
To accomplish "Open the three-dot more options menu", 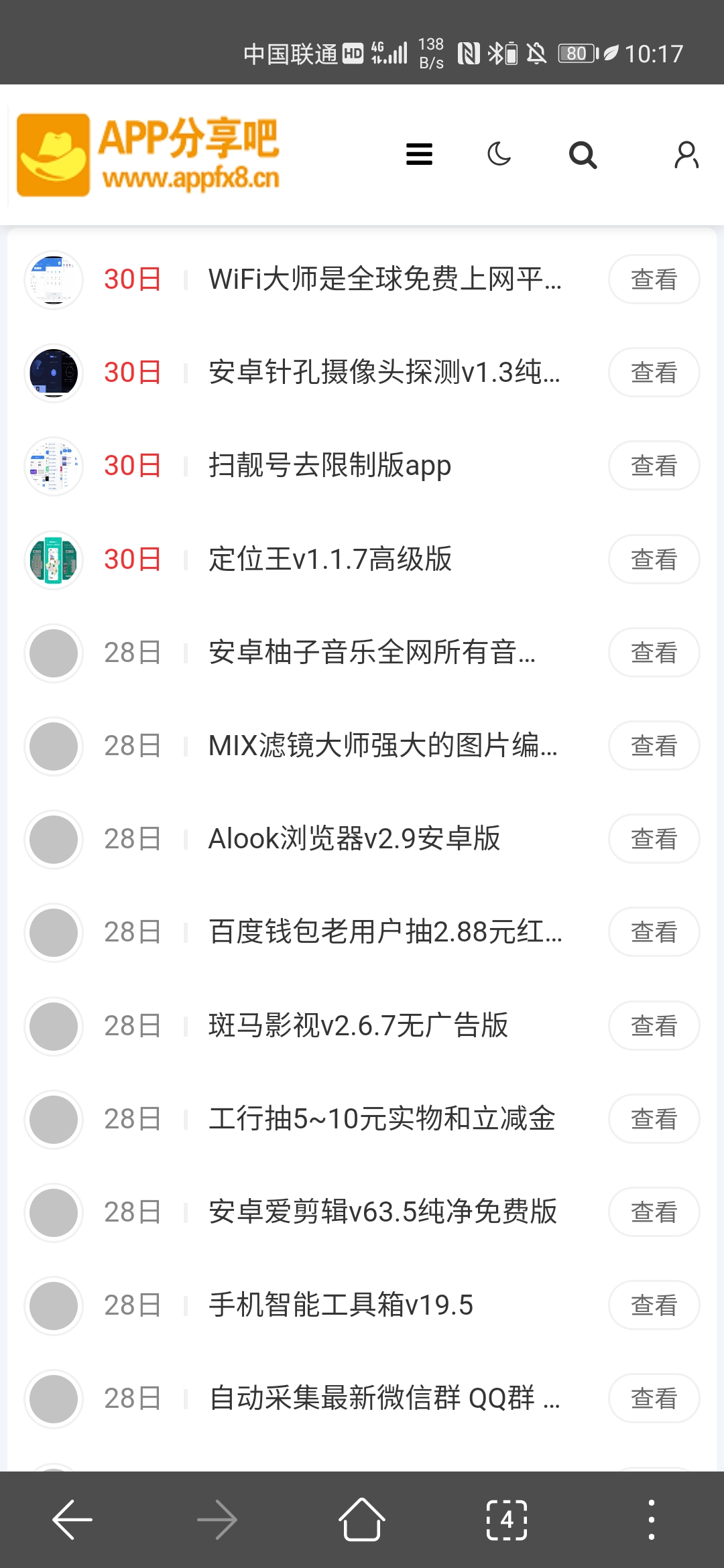I will click(651, 1520).
